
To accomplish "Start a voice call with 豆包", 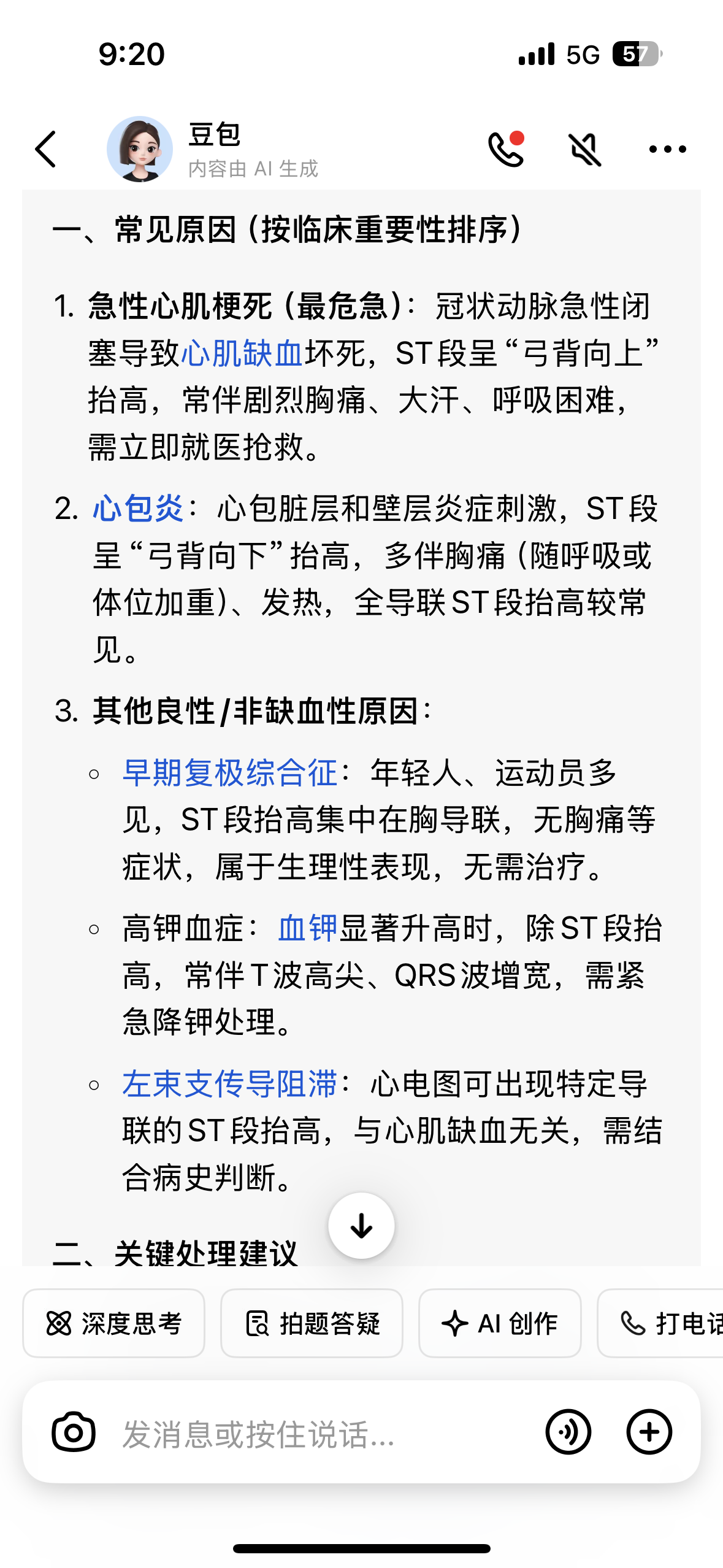I will click(506, 149).
